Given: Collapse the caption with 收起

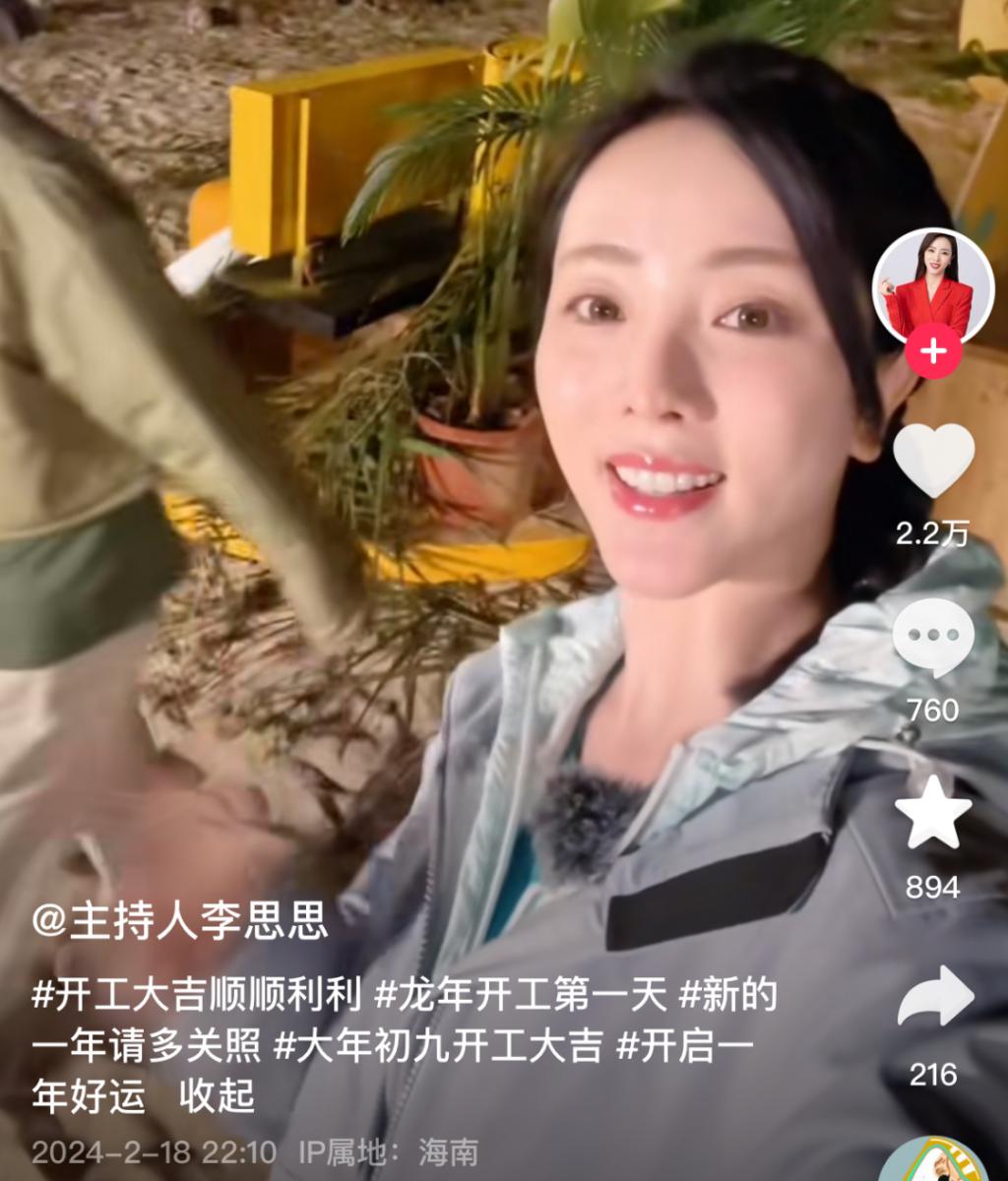Looking at the screenshot, I should point(217,1096).
